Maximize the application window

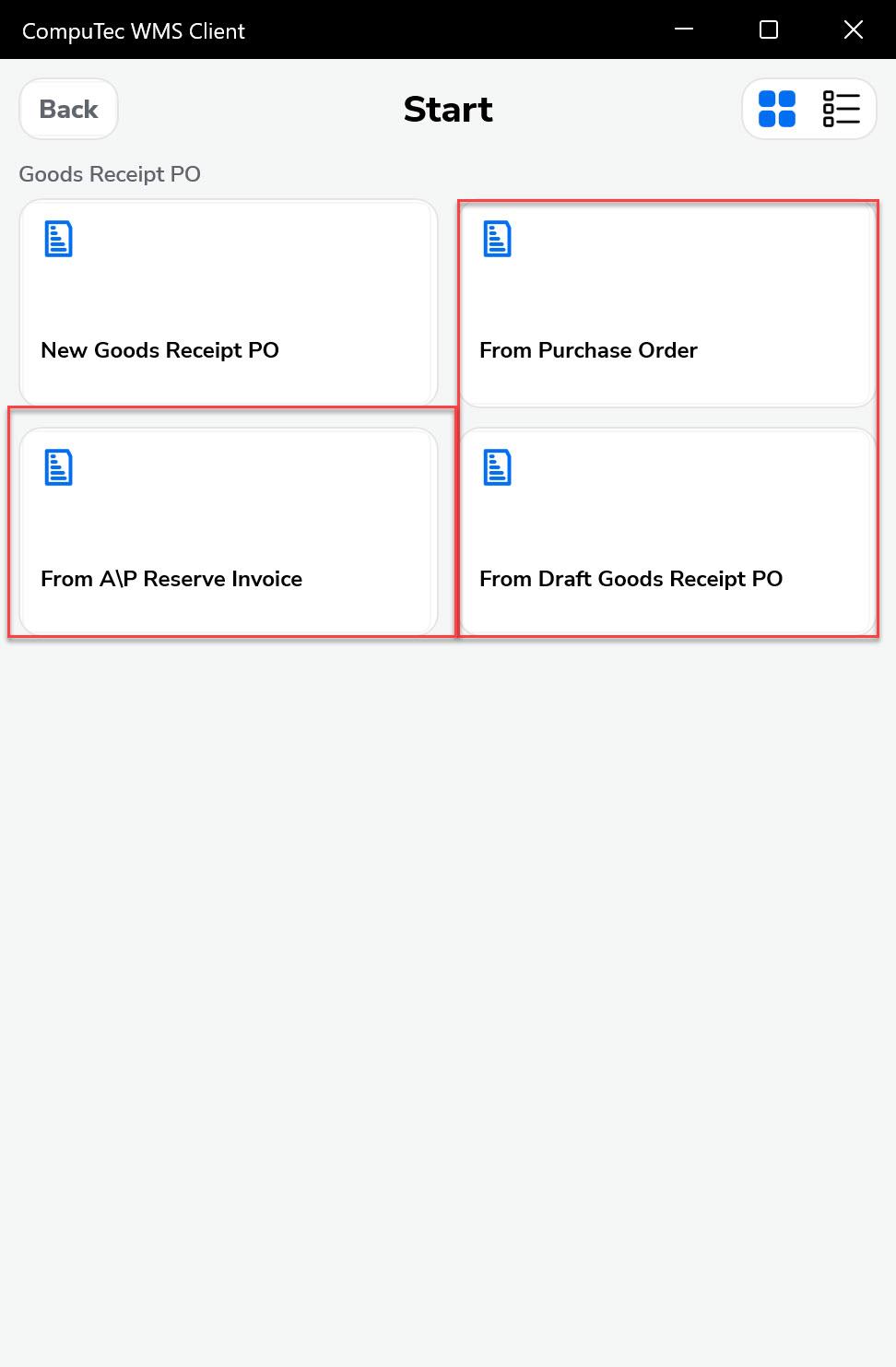769,29
